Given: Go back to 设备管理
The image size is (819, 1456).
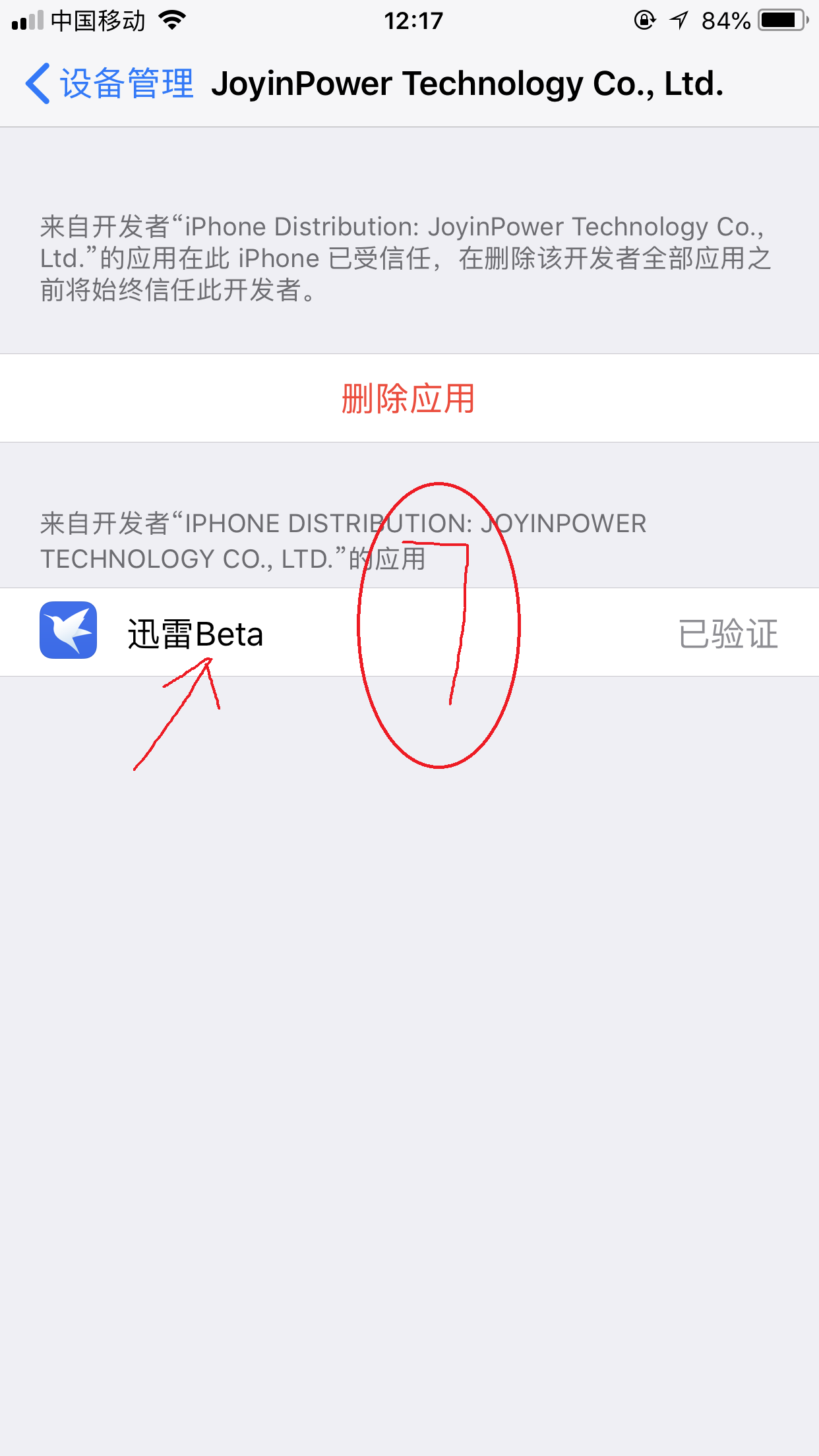Looking at the screenshot, I should tap(109, 84).
